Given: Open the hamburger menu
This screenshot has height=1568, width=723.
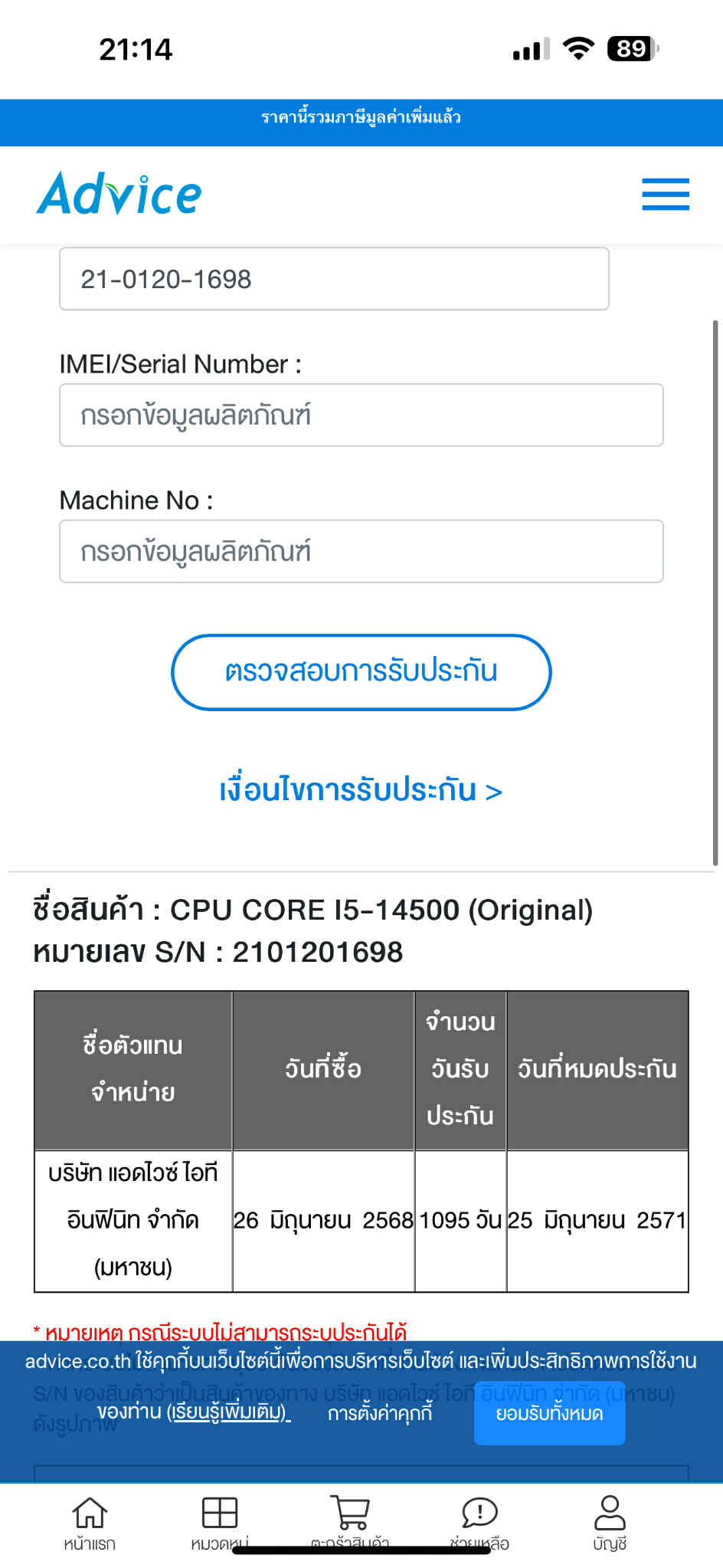Looking at the screenshot, I should pyautogui.click(x=665, y=194).
